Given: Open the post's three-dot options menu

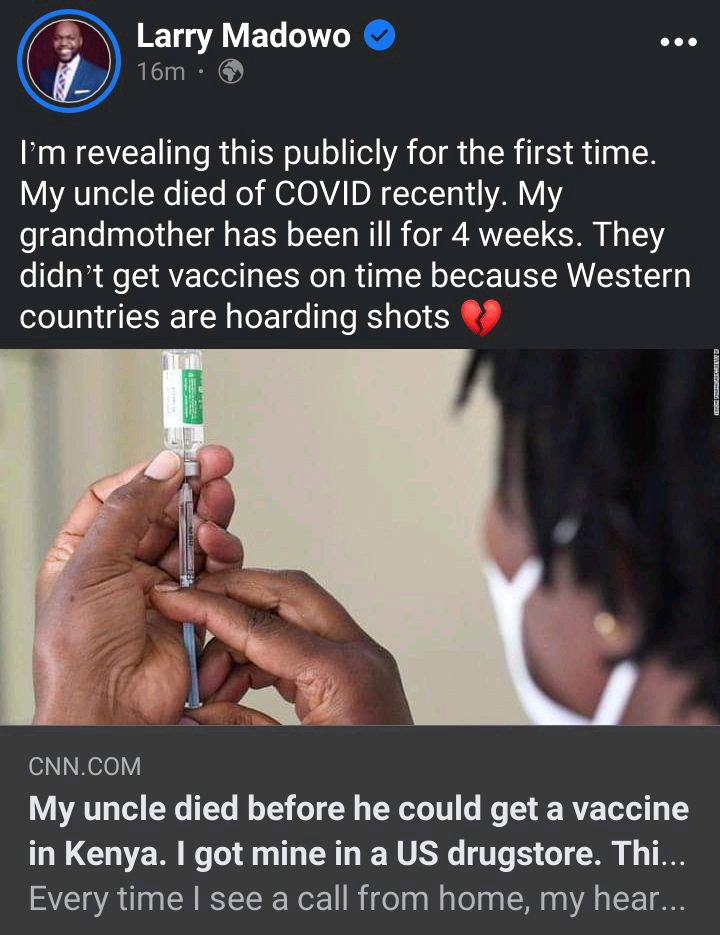Looking at the screenshot, I should click(678, 42).
